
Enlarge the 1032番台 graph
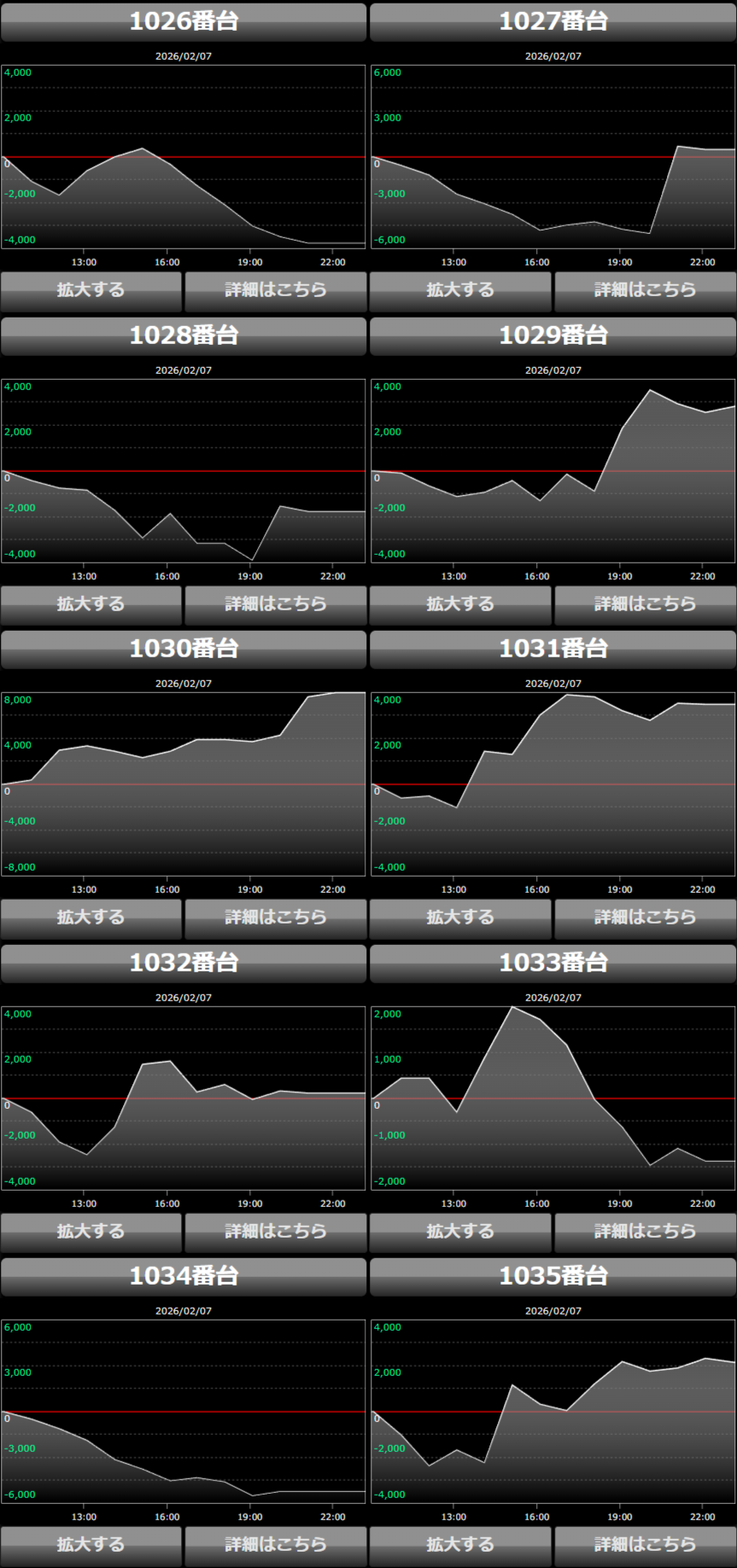91,1232
